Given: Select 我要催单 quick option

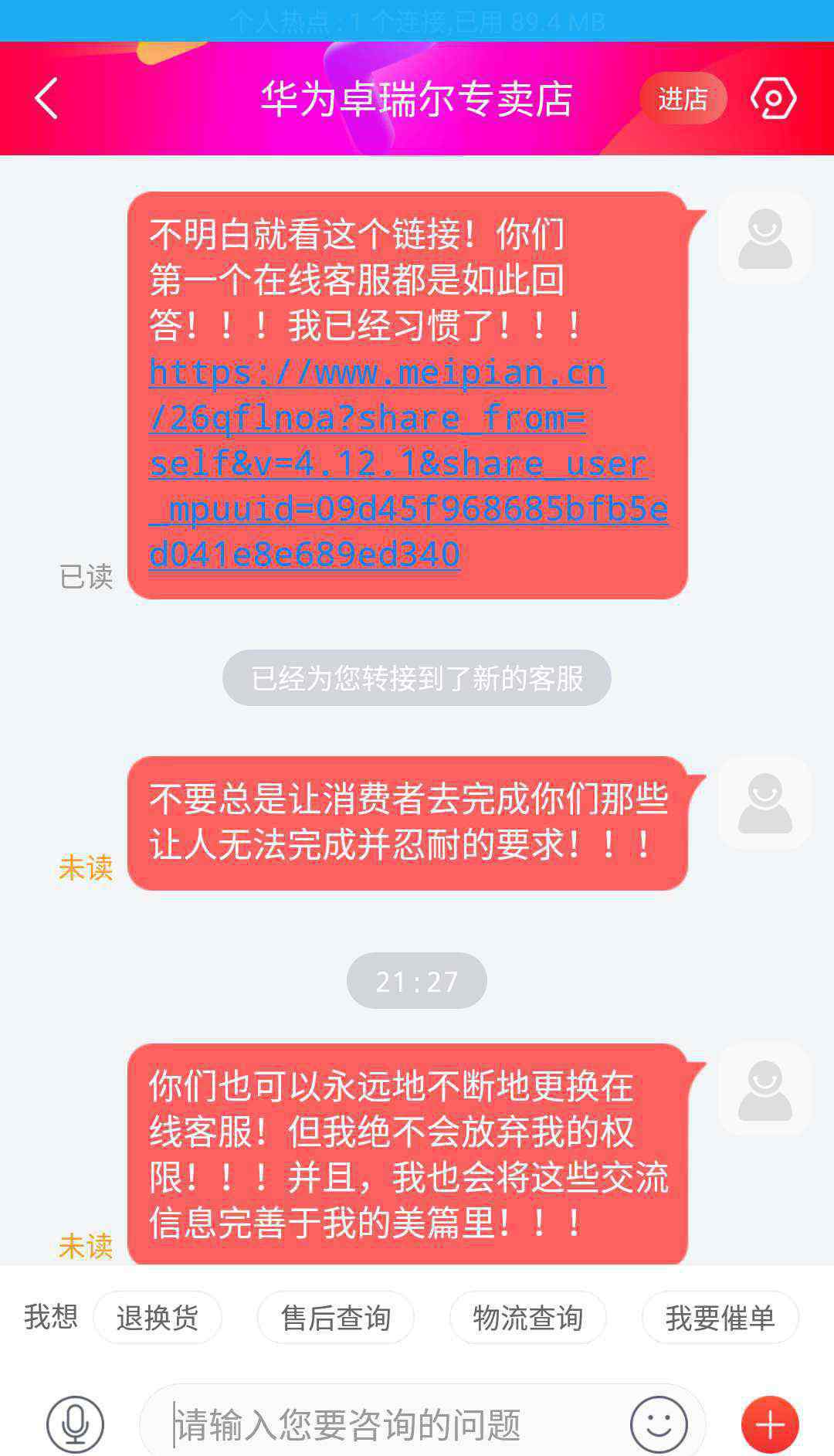Looking at the screenshot, I should (720, 1318).
